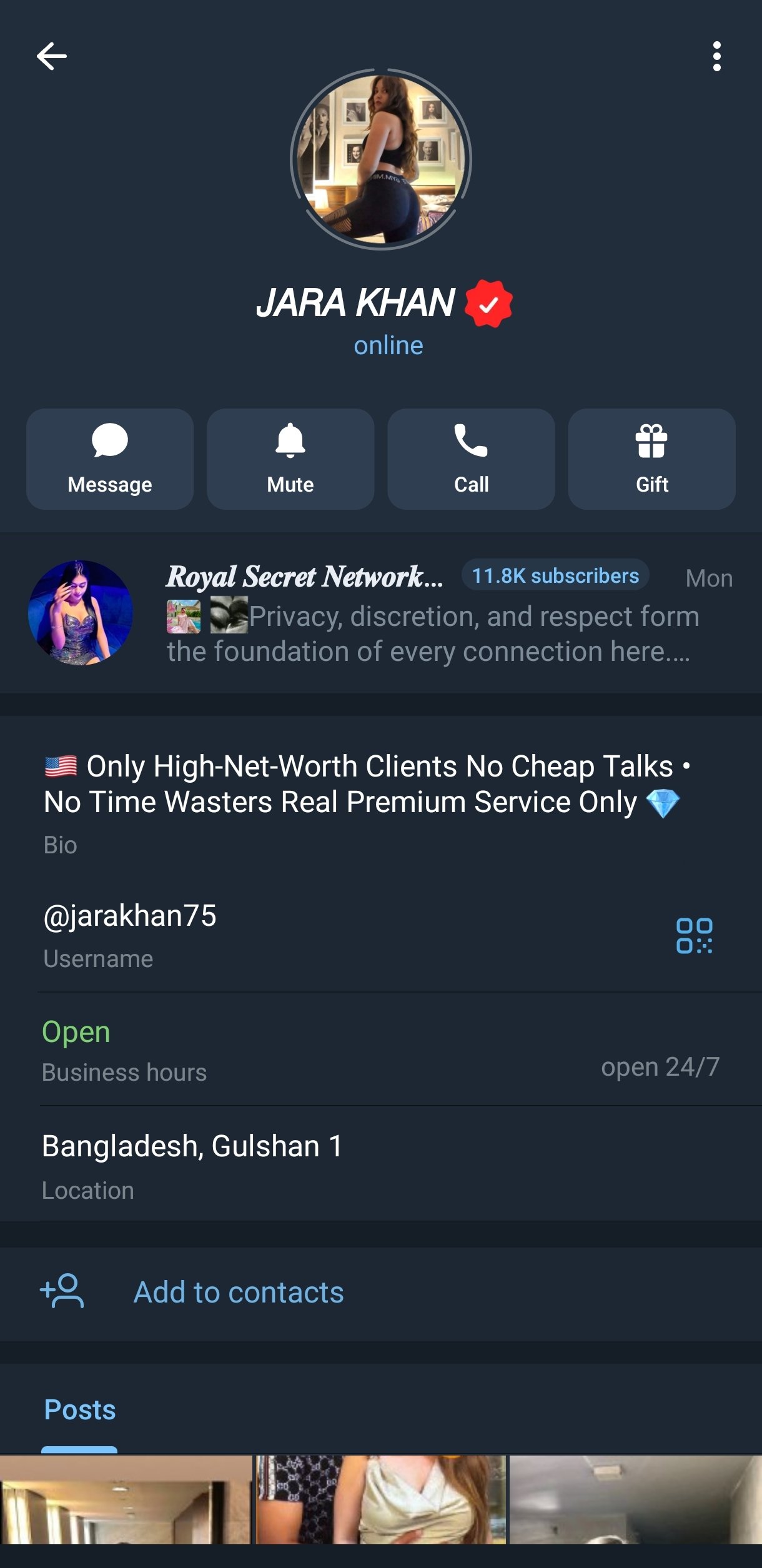
Task: Mute notifications for this user
Action: [290, 459]
